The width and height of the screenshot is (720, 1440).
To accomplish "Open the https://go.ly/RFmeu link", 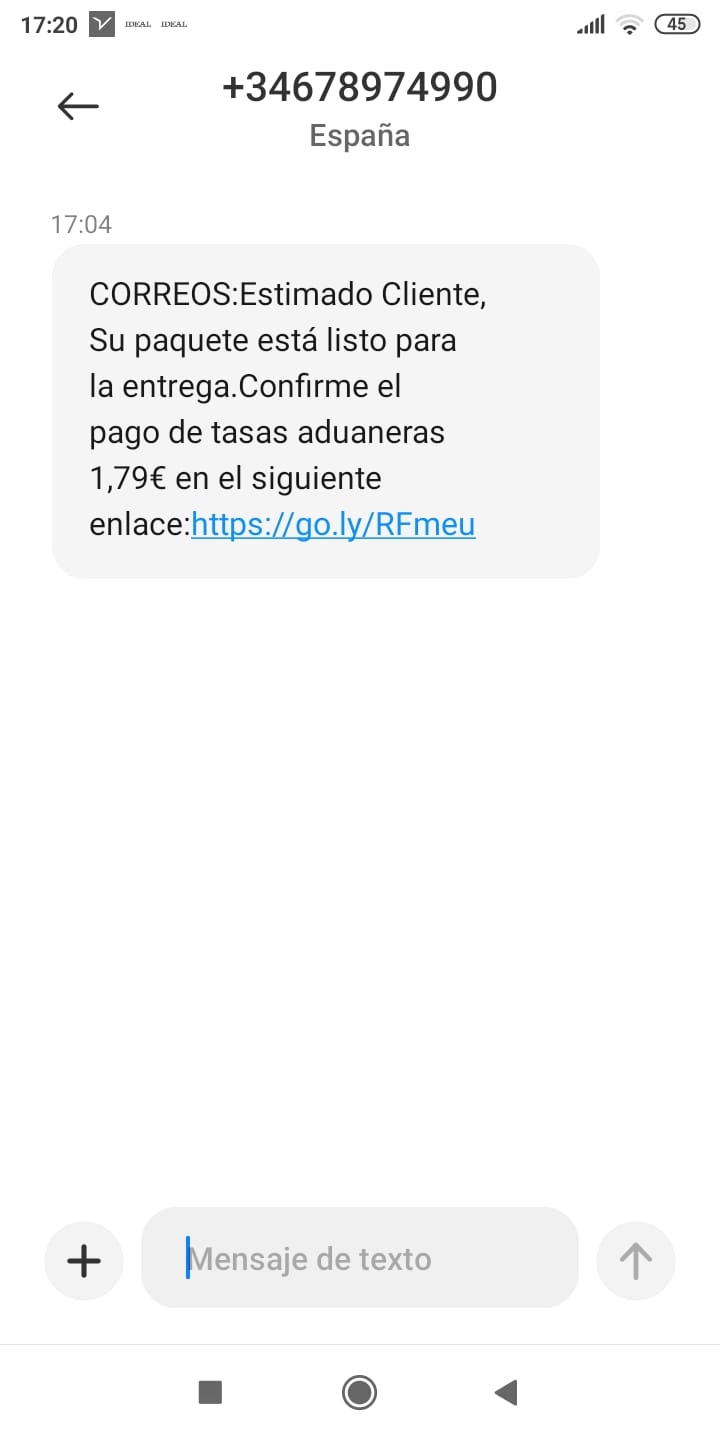I will point(333,525).
